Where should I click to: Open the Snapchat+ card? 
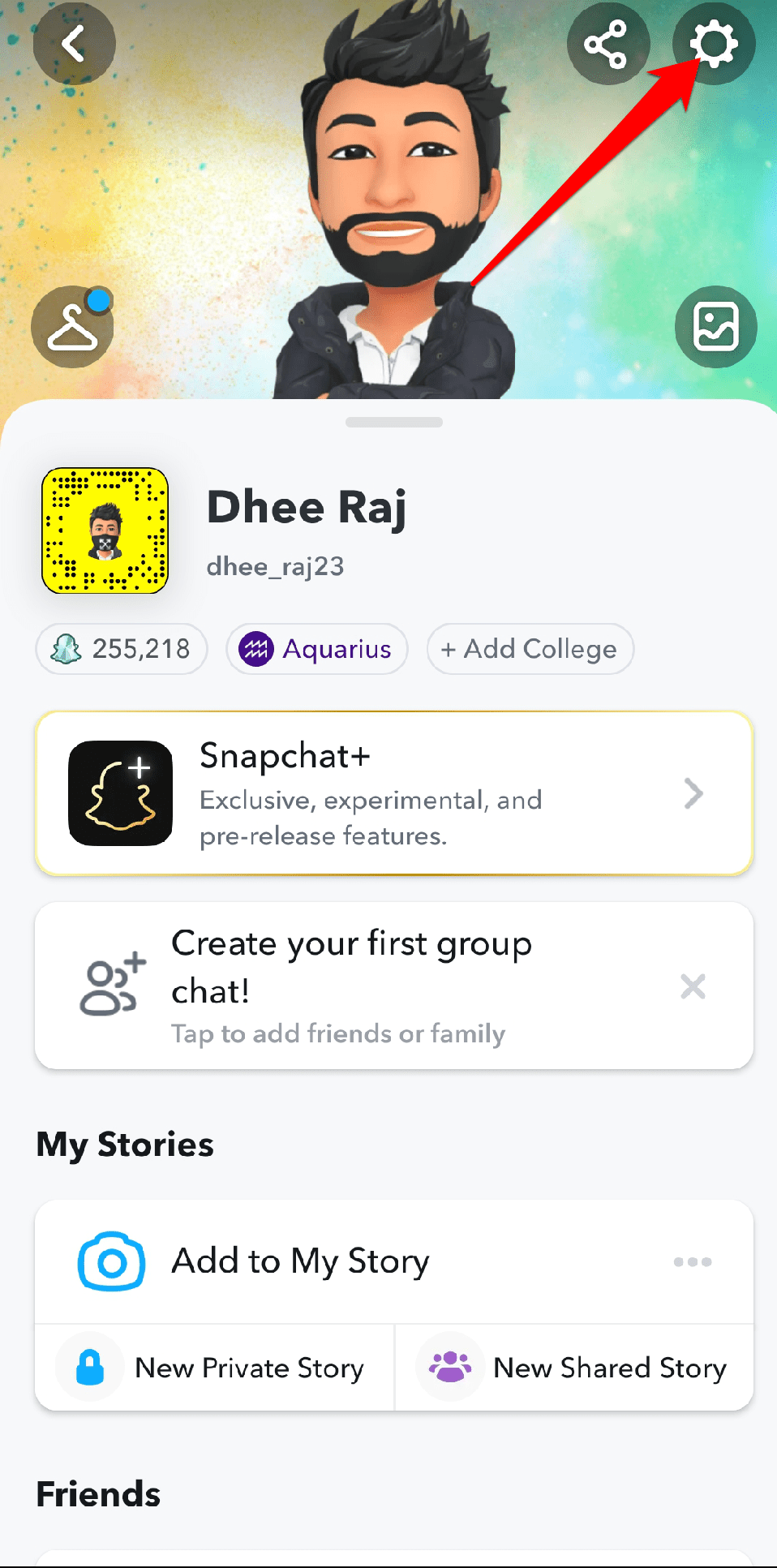click(394, 793)
